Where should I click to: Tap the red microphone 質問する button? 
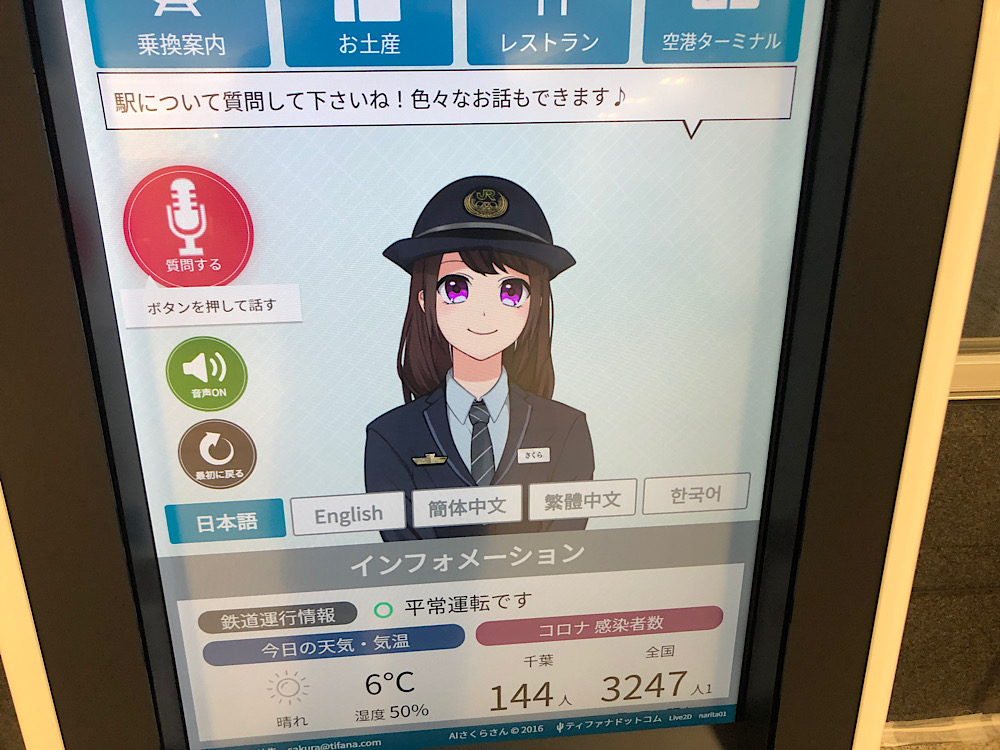pyautogui.click(x=188, y=227)
